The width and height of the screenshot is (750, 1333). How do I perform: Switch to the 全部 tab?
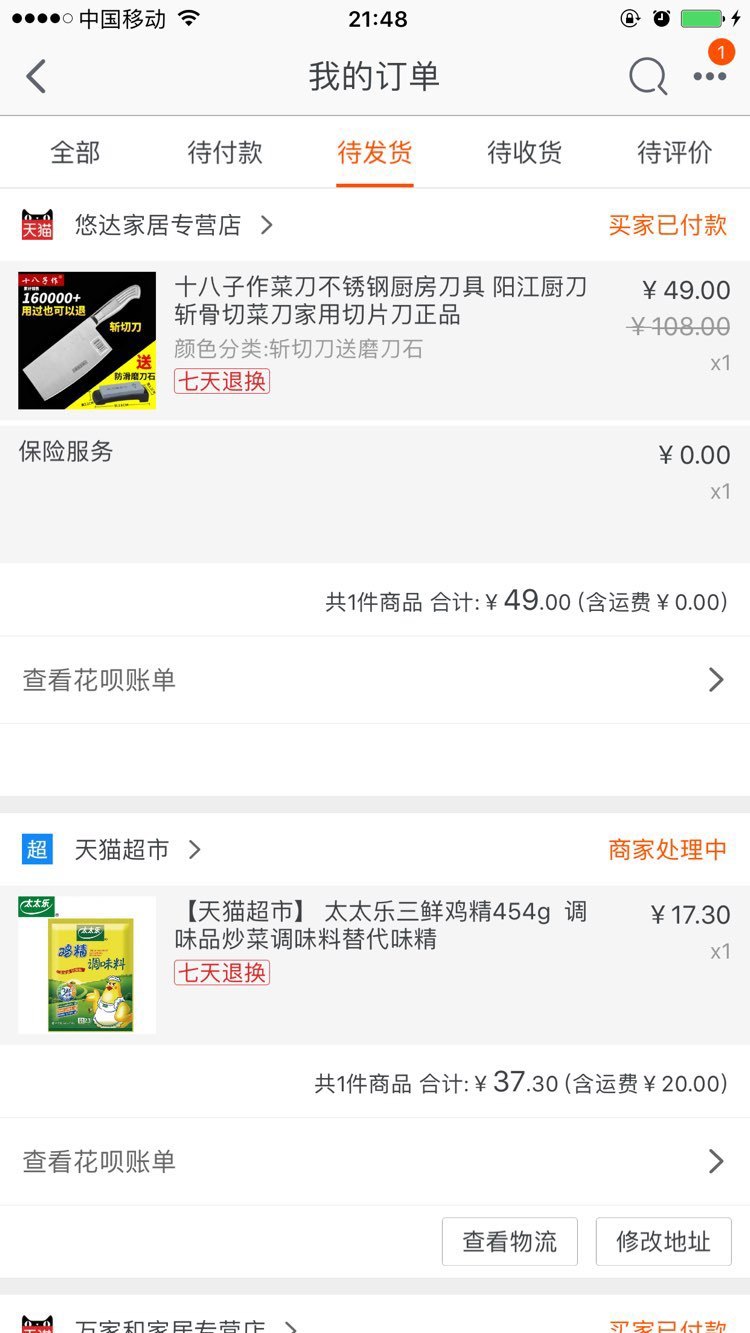coord(75,152)
